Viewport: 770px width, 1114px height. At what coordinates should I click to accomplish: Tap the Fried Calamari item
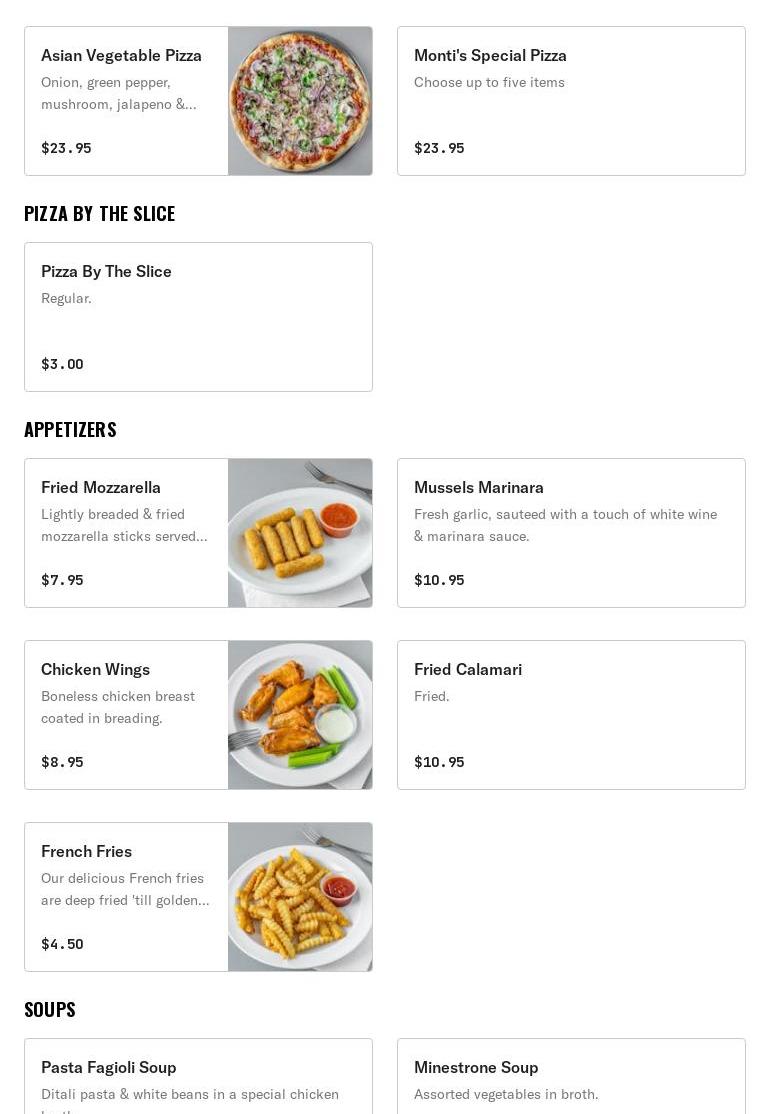coord(571,715)
